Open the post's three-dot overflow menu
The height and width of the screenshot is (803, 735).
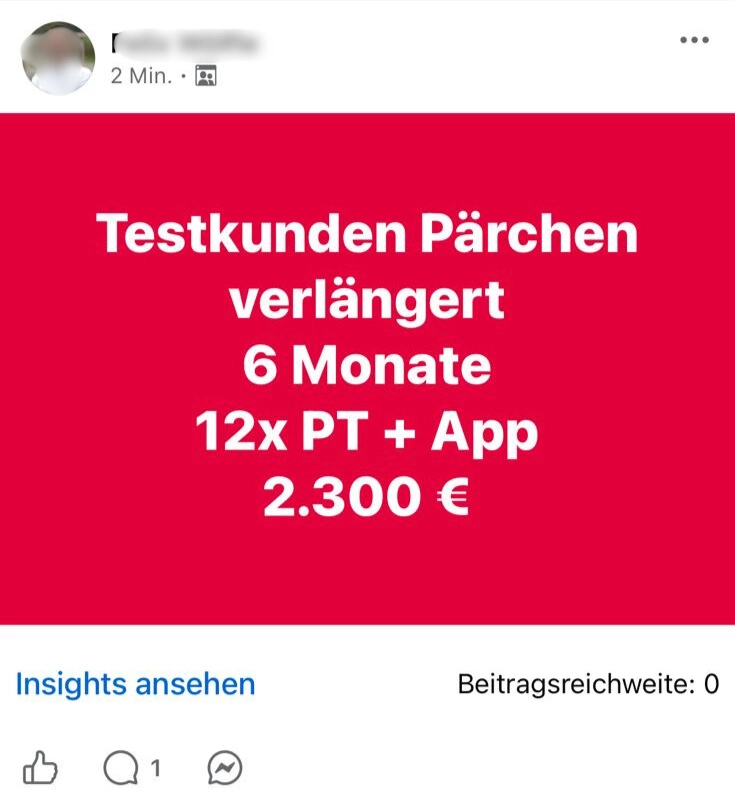coord(694,41)
